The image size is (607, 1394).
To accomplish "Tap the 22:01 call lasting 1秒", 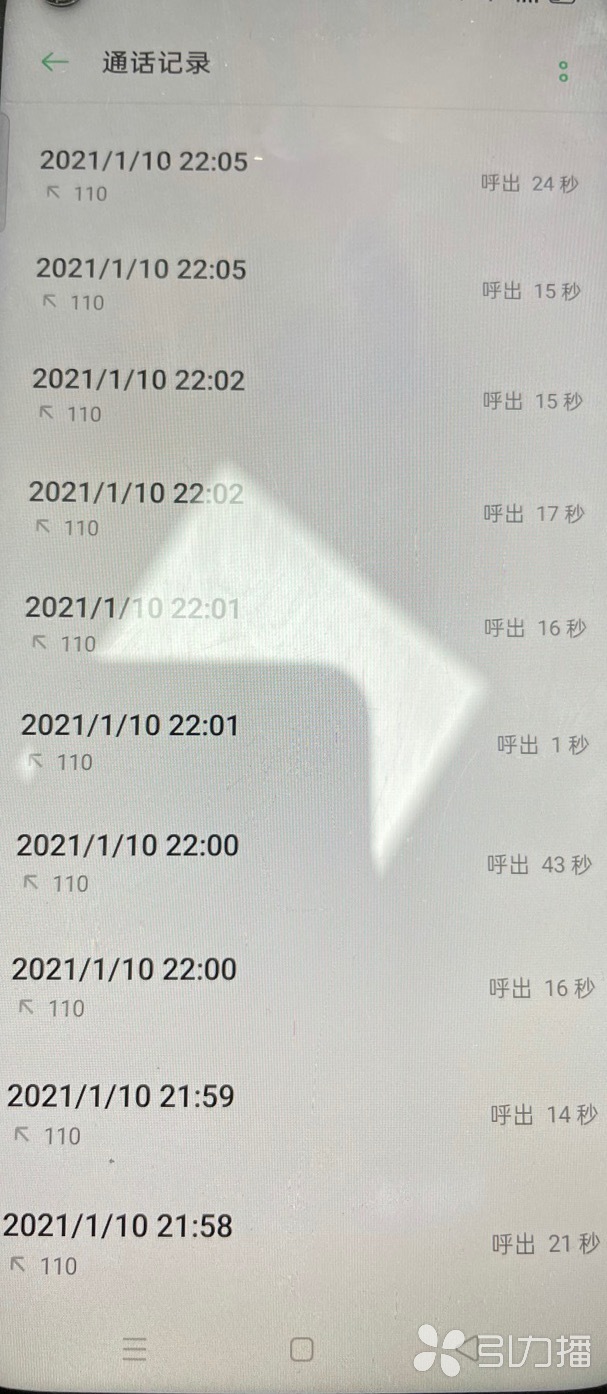I will 300,741.
